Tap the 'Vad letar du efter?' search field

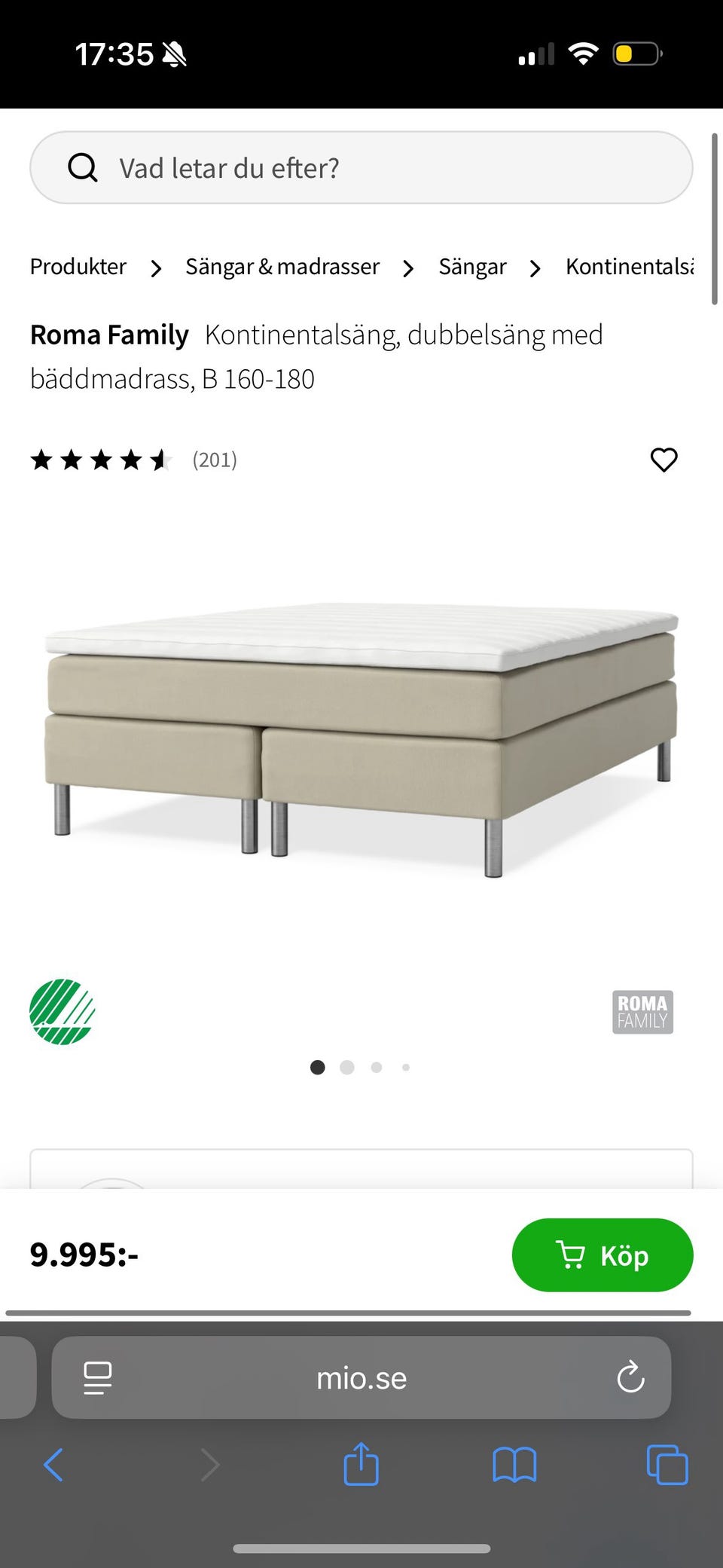pos(361,167)
